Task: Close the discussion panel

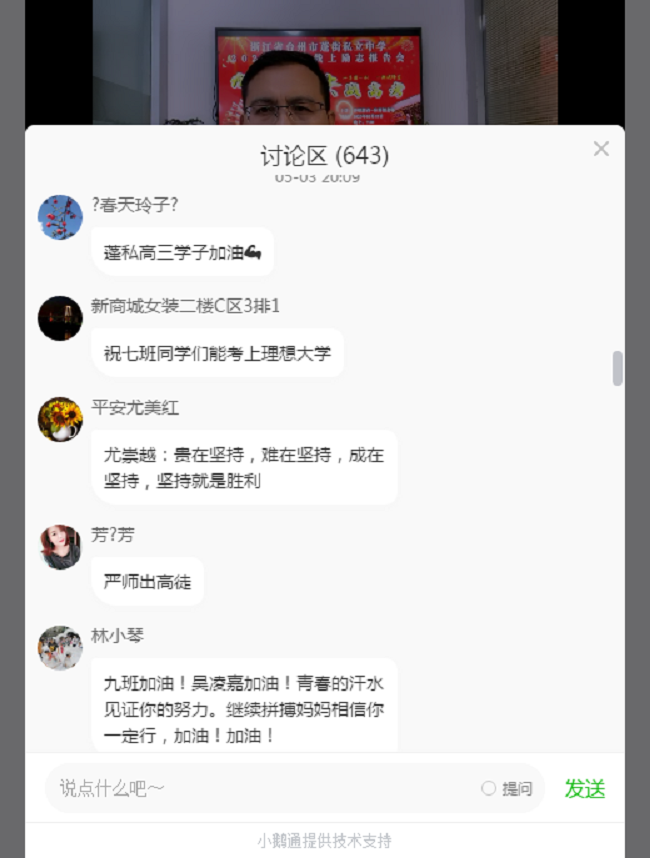Action: point(601,149)
